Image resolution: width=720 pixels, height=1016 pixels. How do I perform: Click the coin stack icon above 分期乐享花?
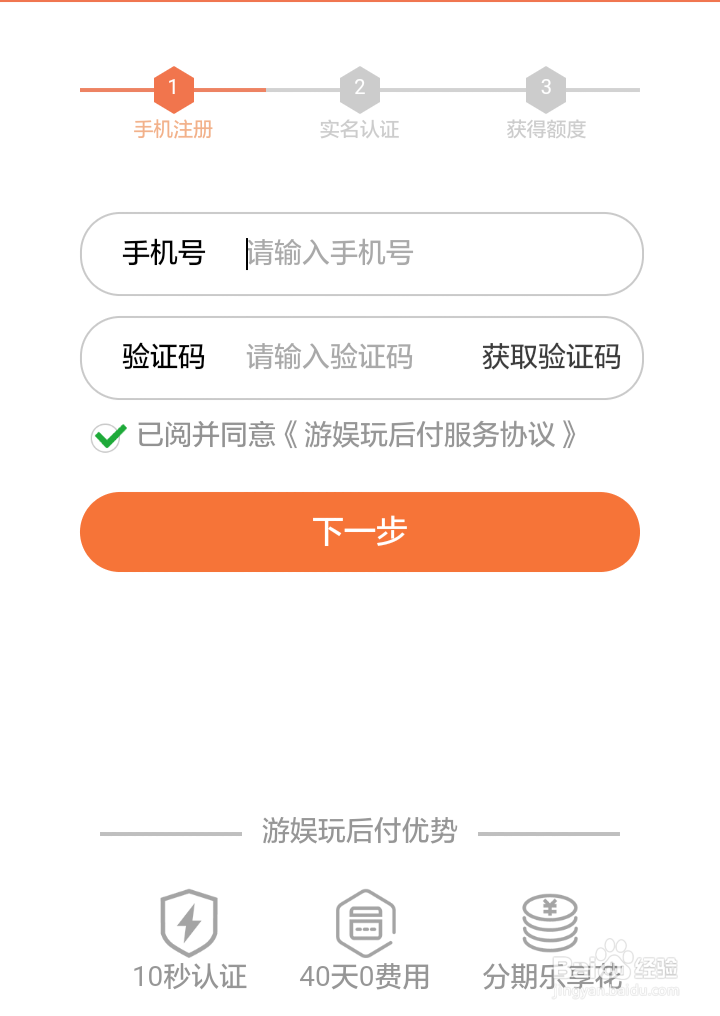tap(547, 920)
